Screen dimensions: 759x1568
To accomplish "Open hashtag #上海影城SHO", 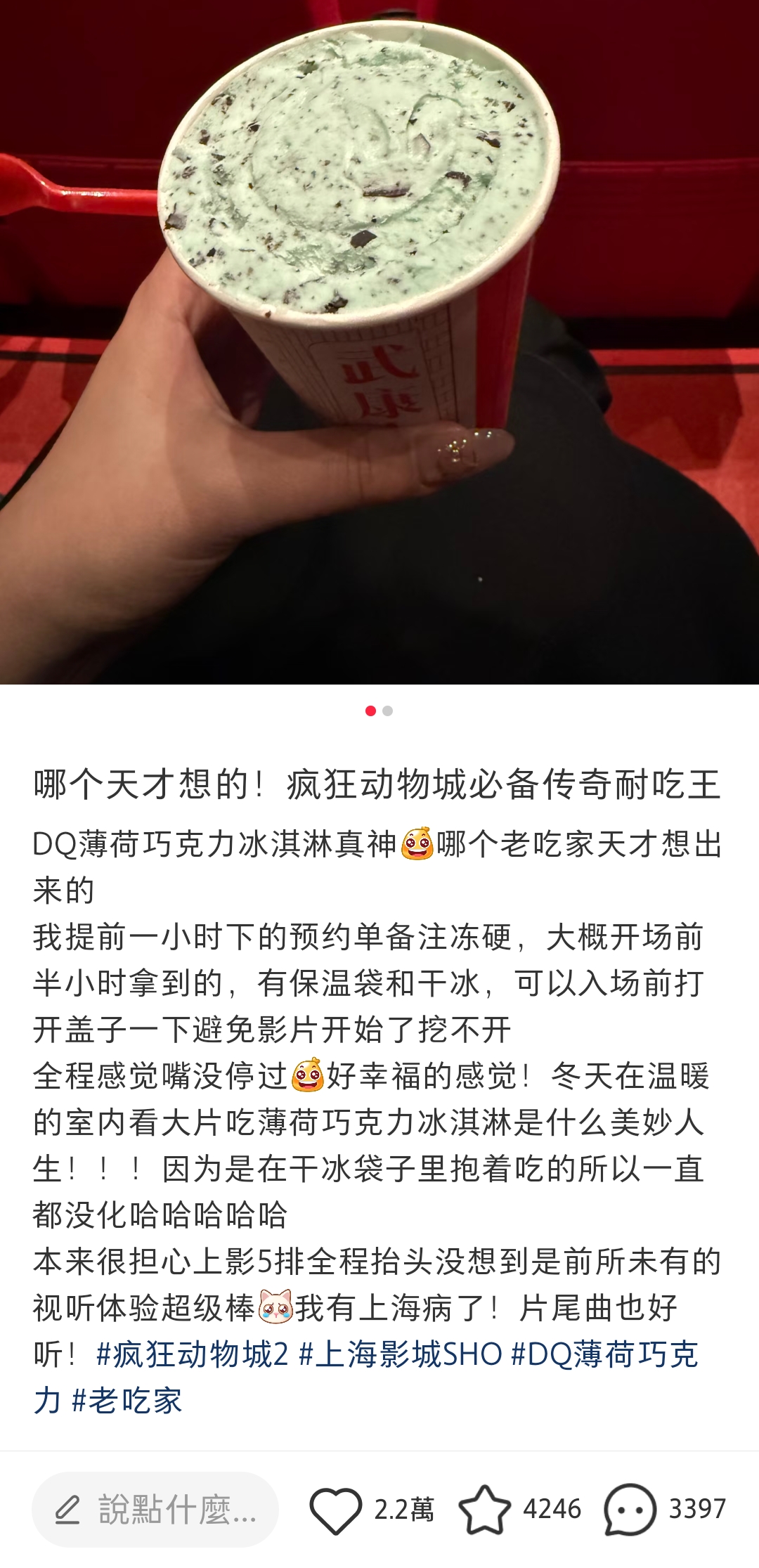I will tap(401, 1354).
